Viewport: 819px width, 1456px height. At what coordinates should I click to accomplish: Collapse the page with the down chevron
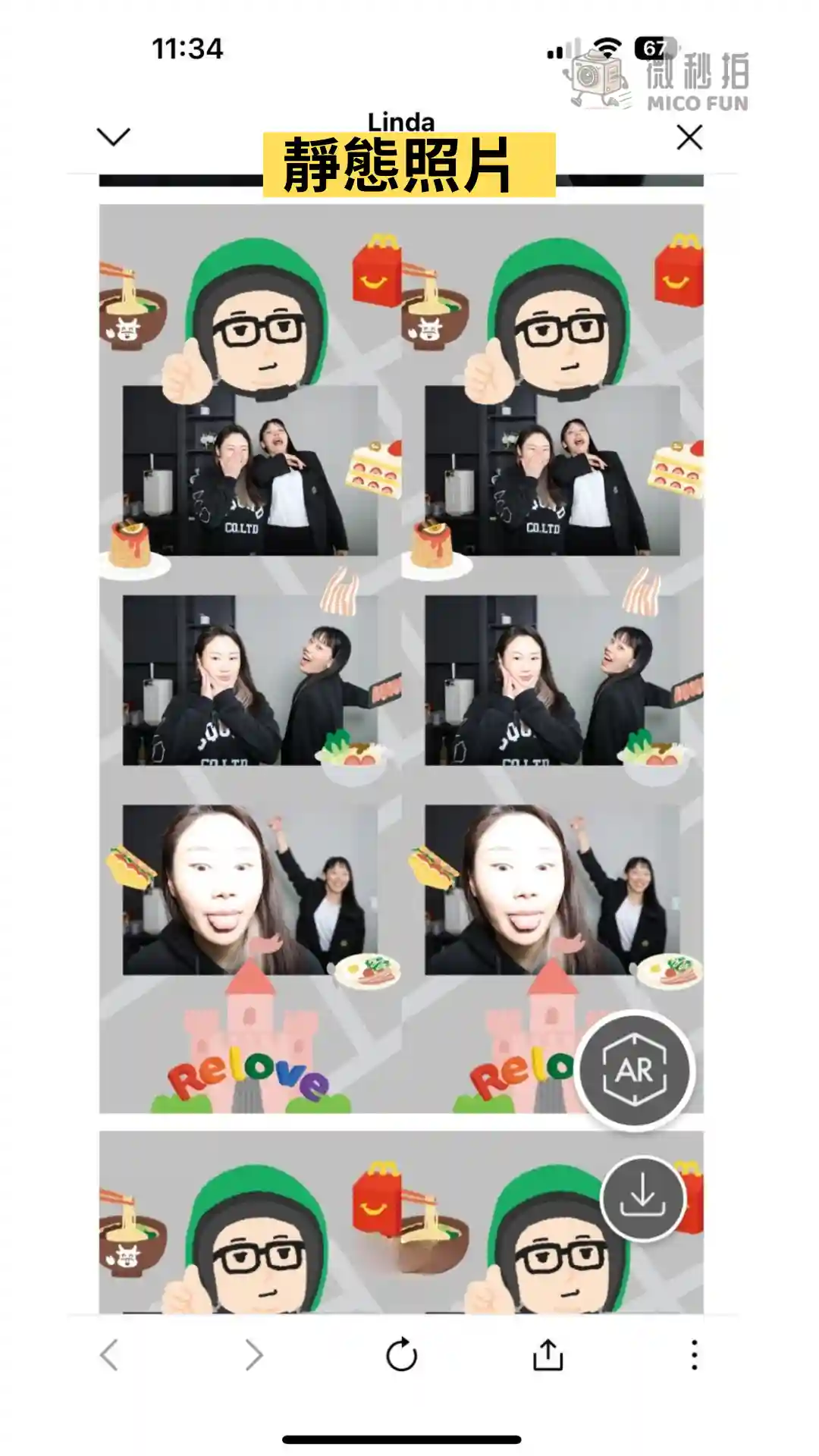(x=114, y=136)
